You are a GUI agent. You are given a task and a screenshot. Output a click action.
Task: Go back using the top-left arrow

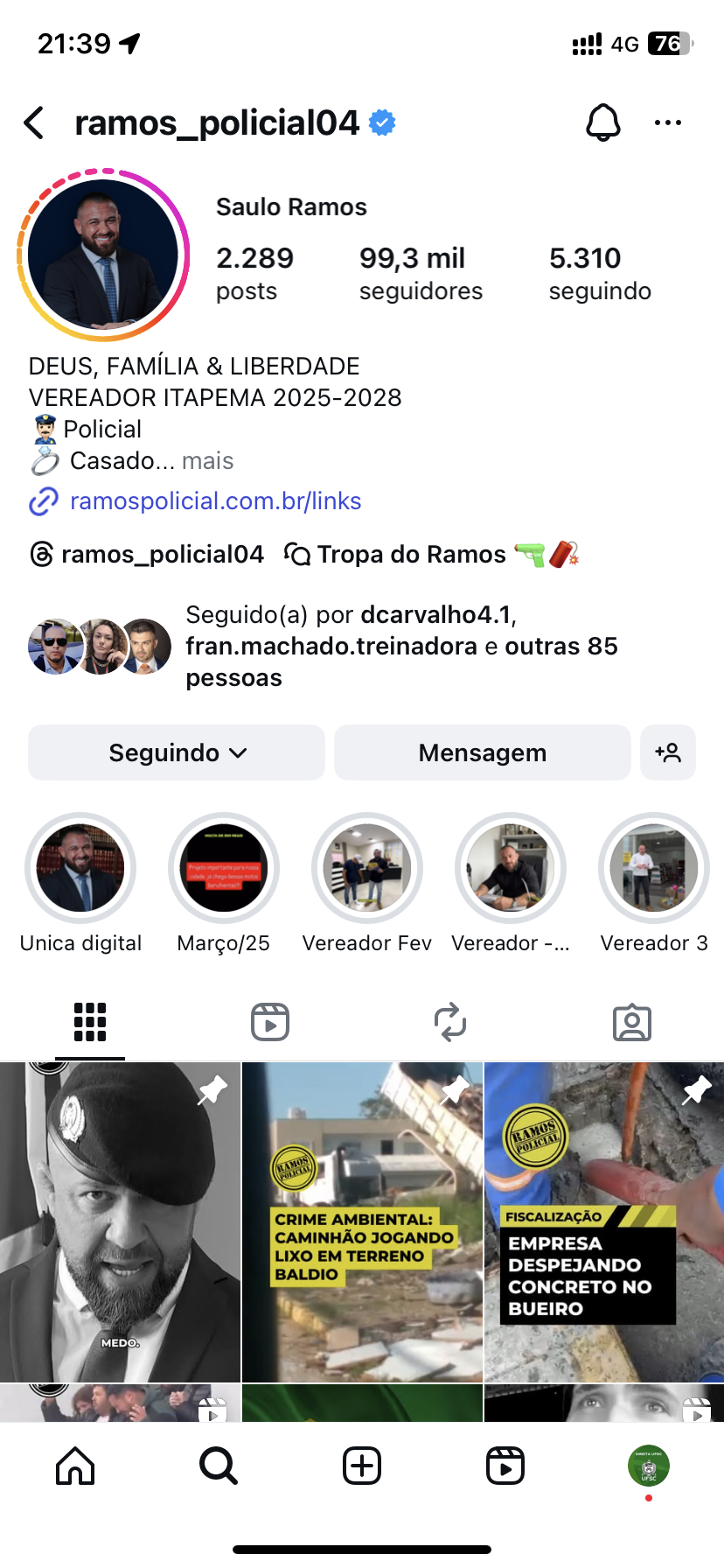click(x=35, y=123)
